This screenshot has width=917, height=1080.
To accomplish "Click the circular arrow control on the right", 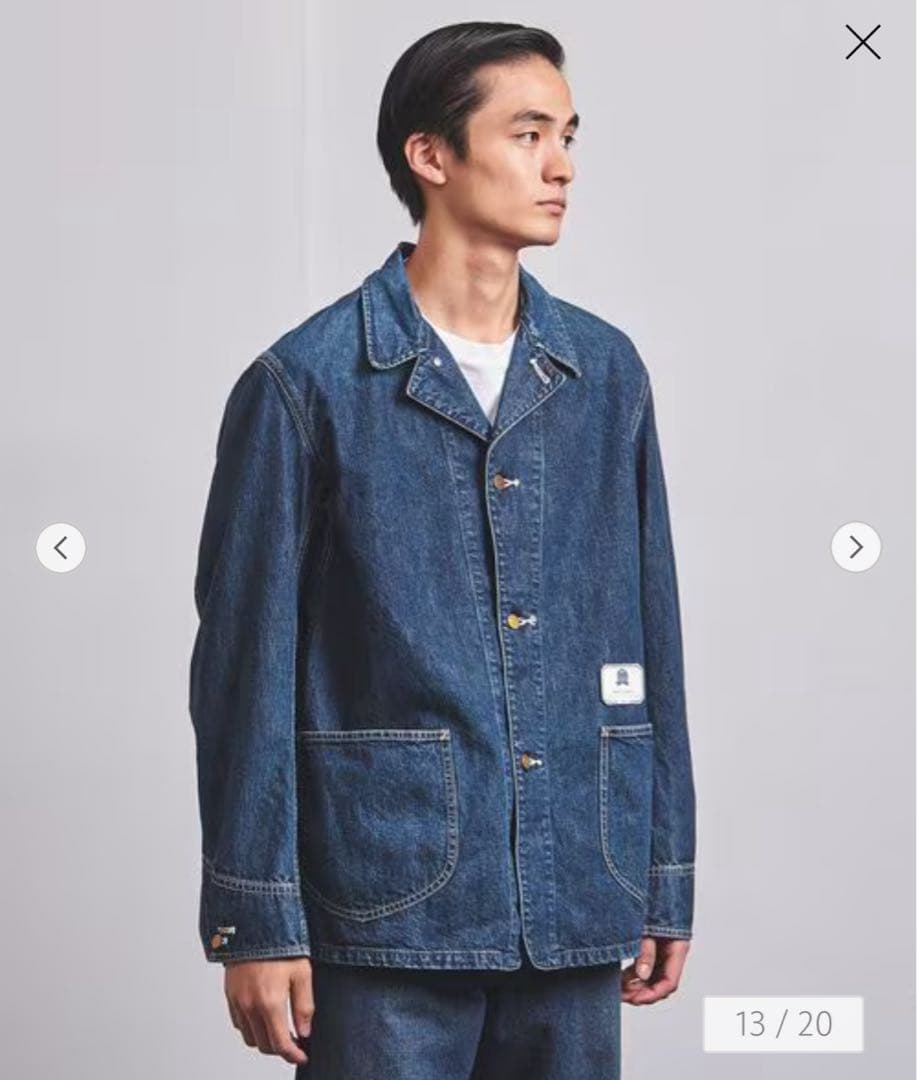I will [855, 547].
